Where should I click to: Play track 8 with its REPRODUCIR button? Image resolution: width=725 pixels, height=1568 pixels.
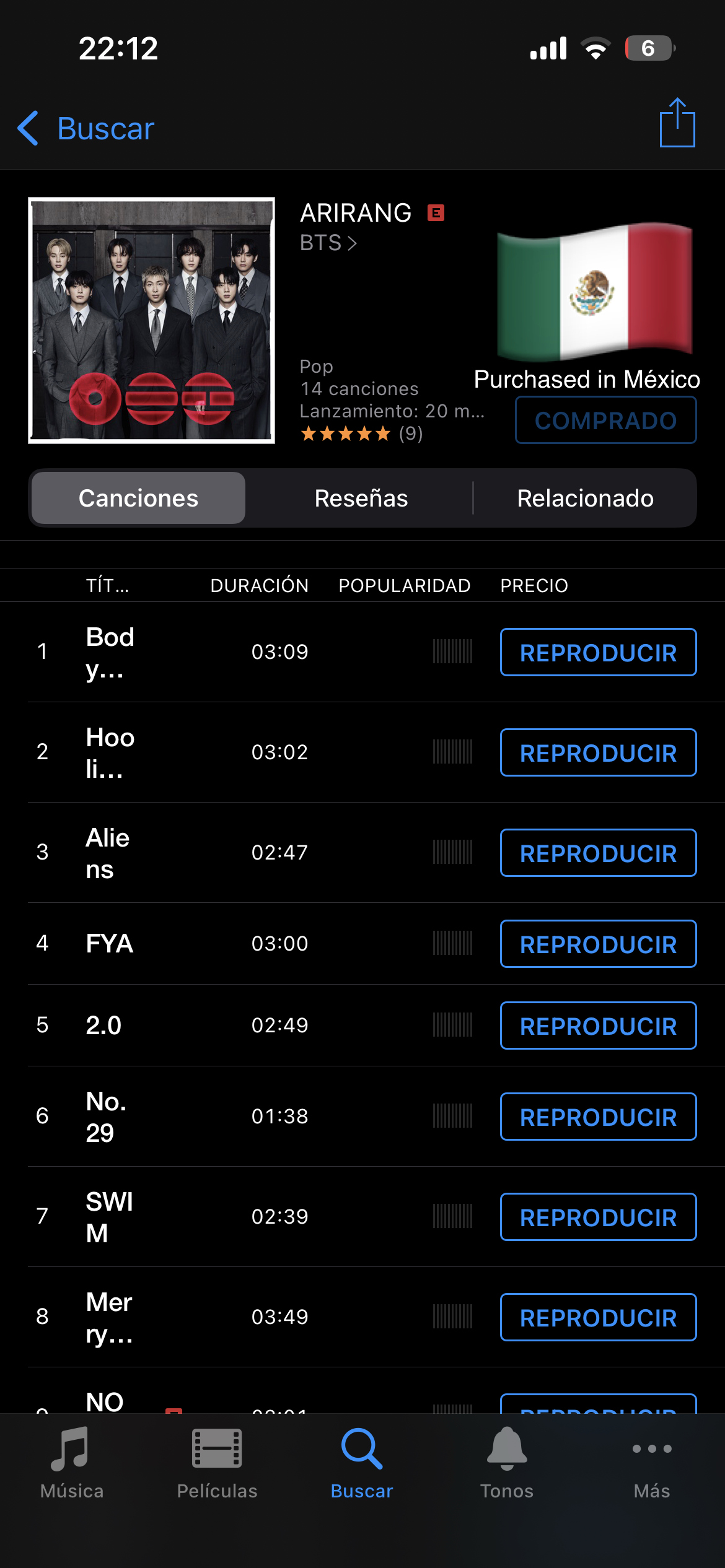(x=598, y=1317)
